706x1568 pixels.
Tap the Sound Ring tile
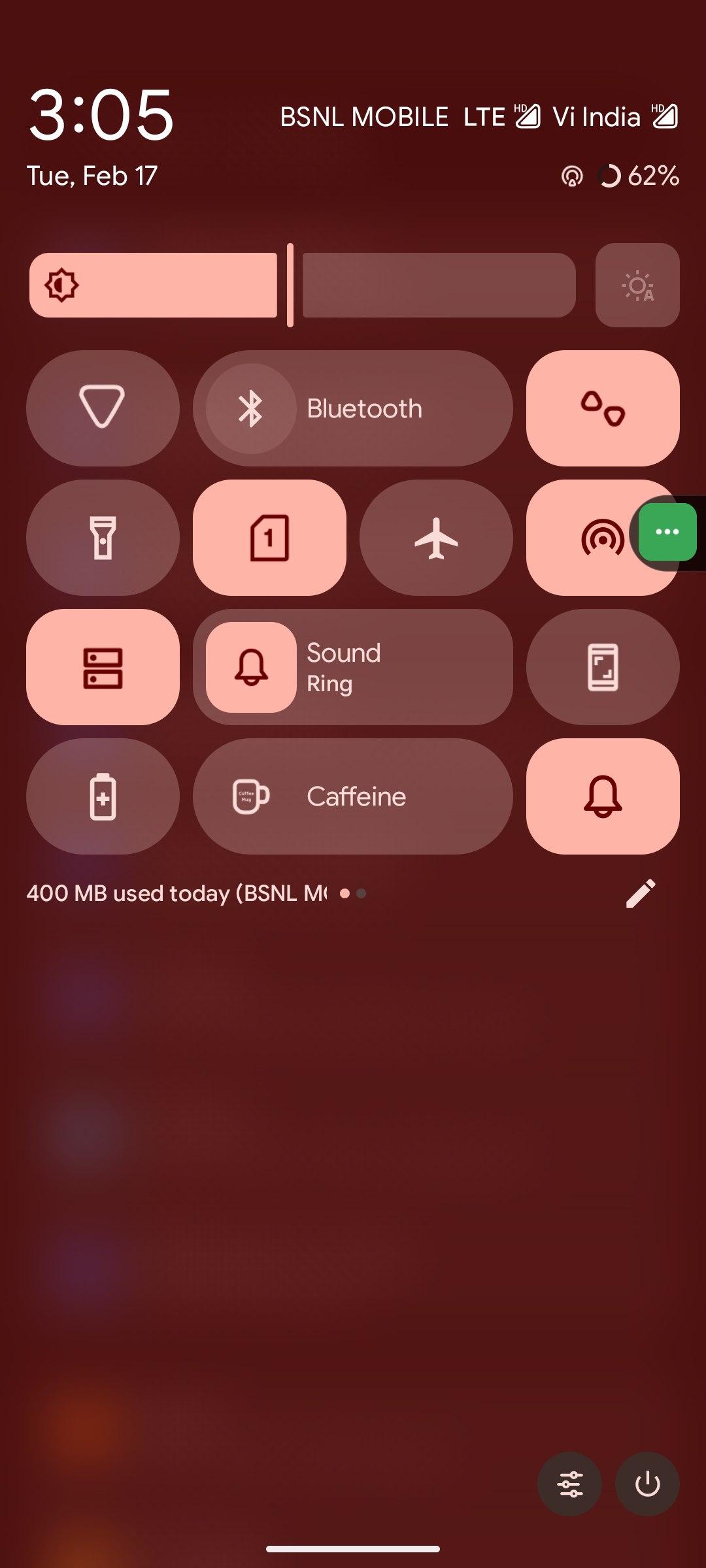tap(353, 667)
